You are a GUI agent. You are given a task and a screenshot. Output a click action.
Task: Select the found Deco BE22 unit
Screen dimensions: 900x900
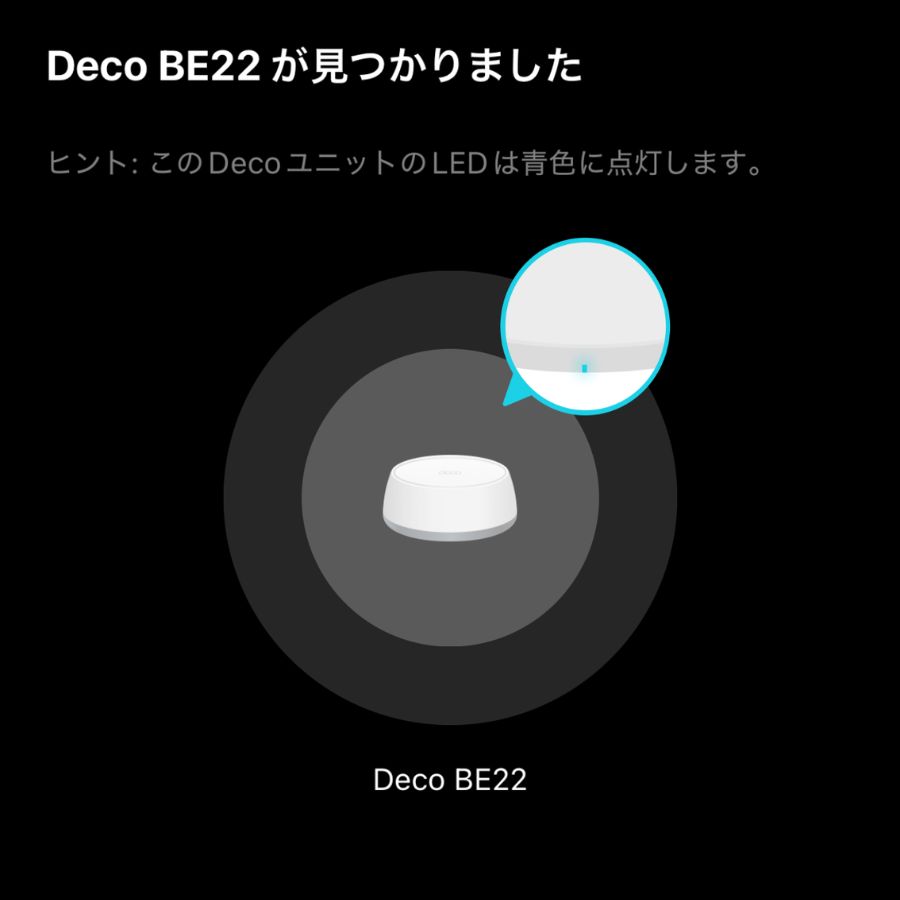coord(450,500)
